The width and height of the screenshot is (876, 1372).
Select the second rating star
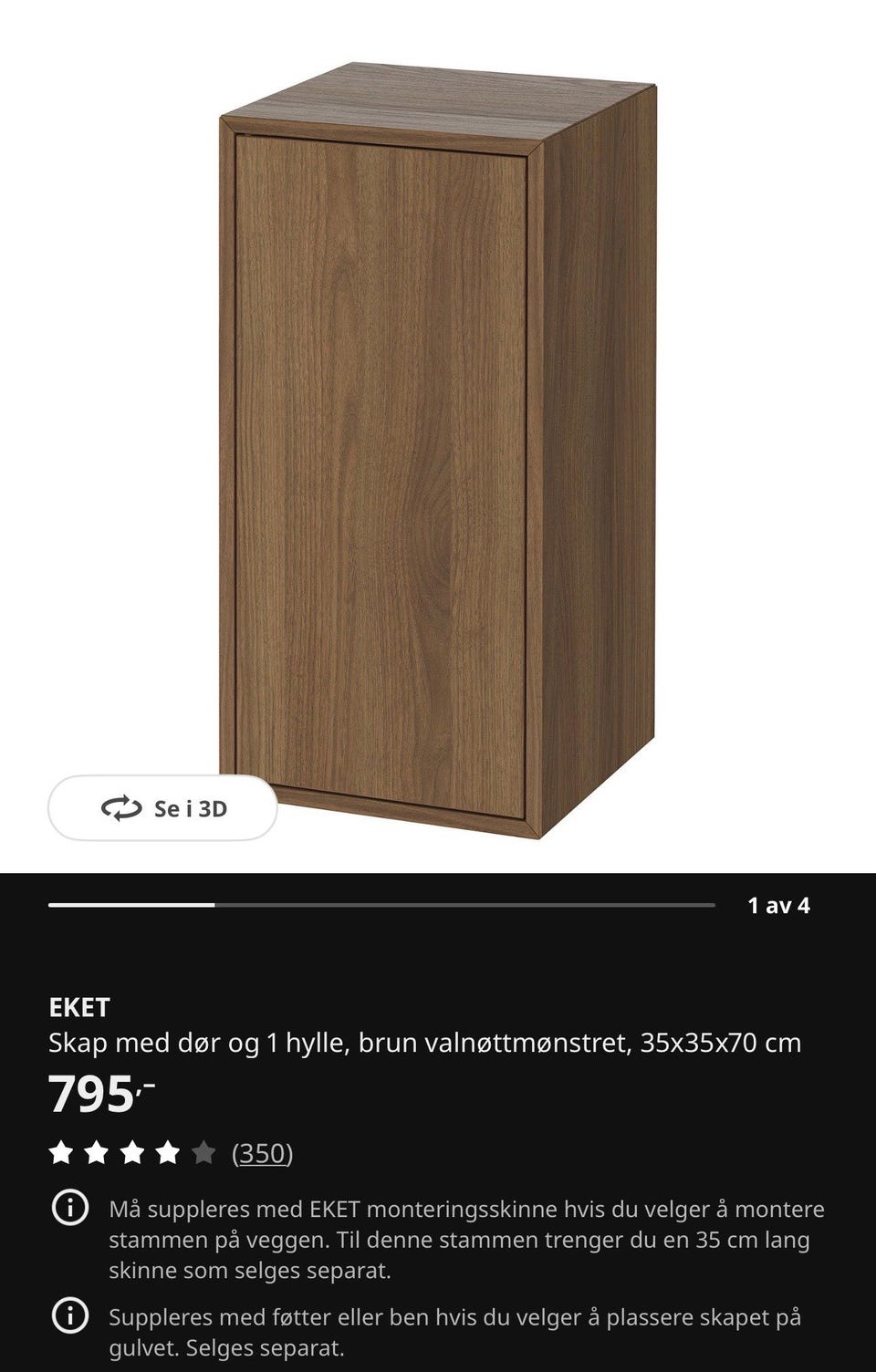coord(96,1152)
